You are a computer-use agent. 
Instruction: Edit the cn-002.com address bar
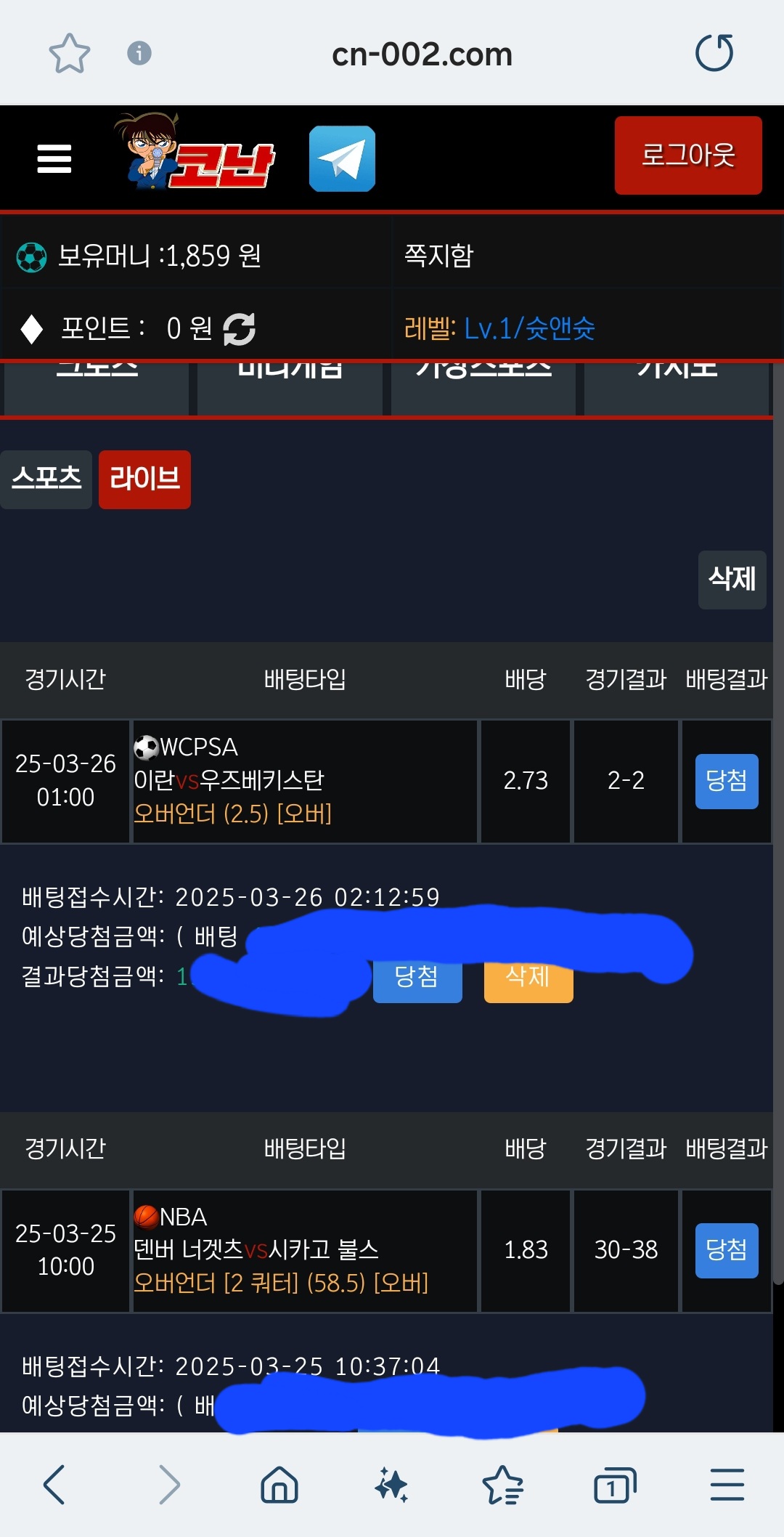(422, 54)
